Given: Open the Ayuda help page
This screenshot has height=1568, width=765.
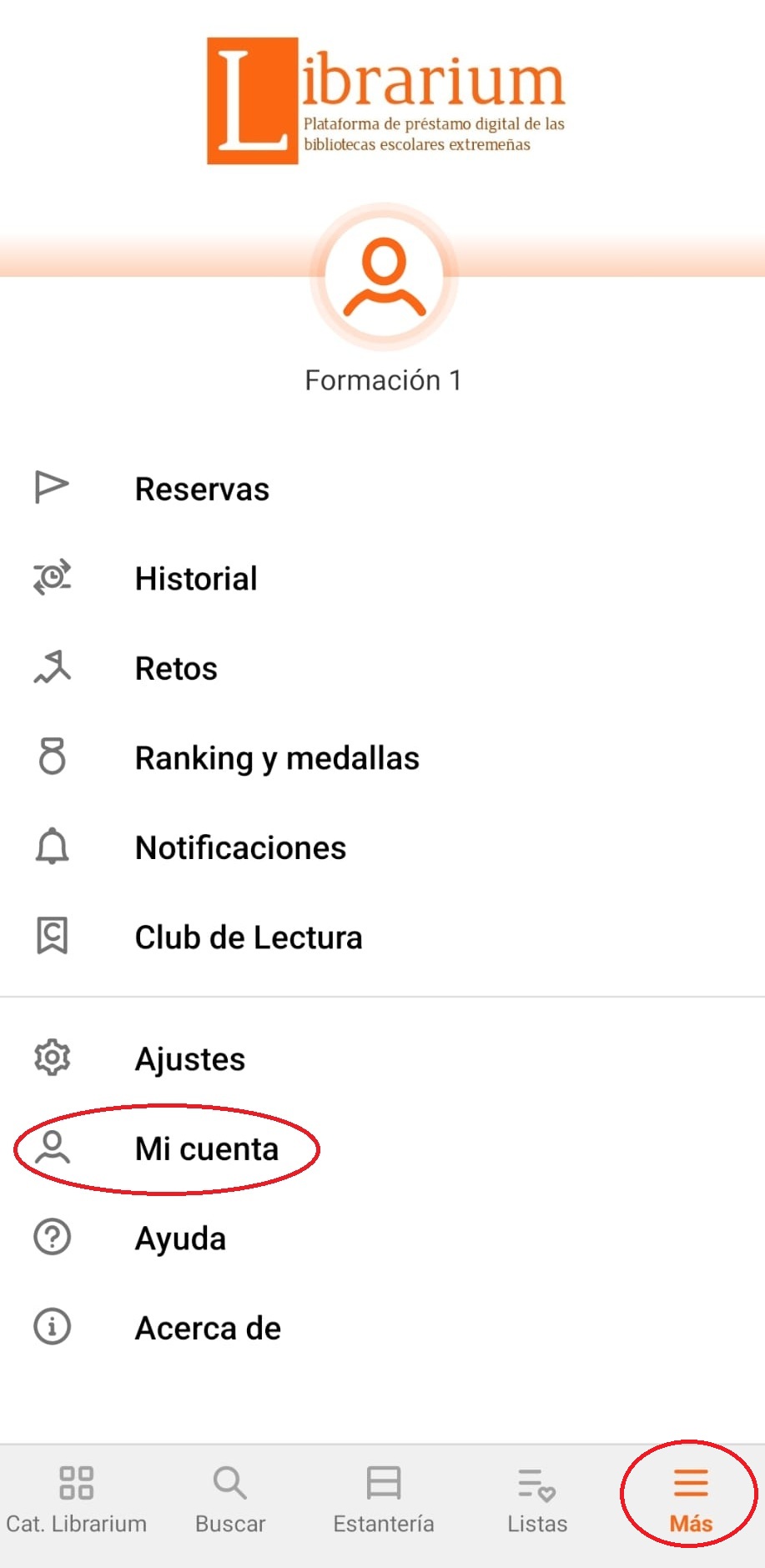Looking at the screenshot, I should (x=180, y=1239).
